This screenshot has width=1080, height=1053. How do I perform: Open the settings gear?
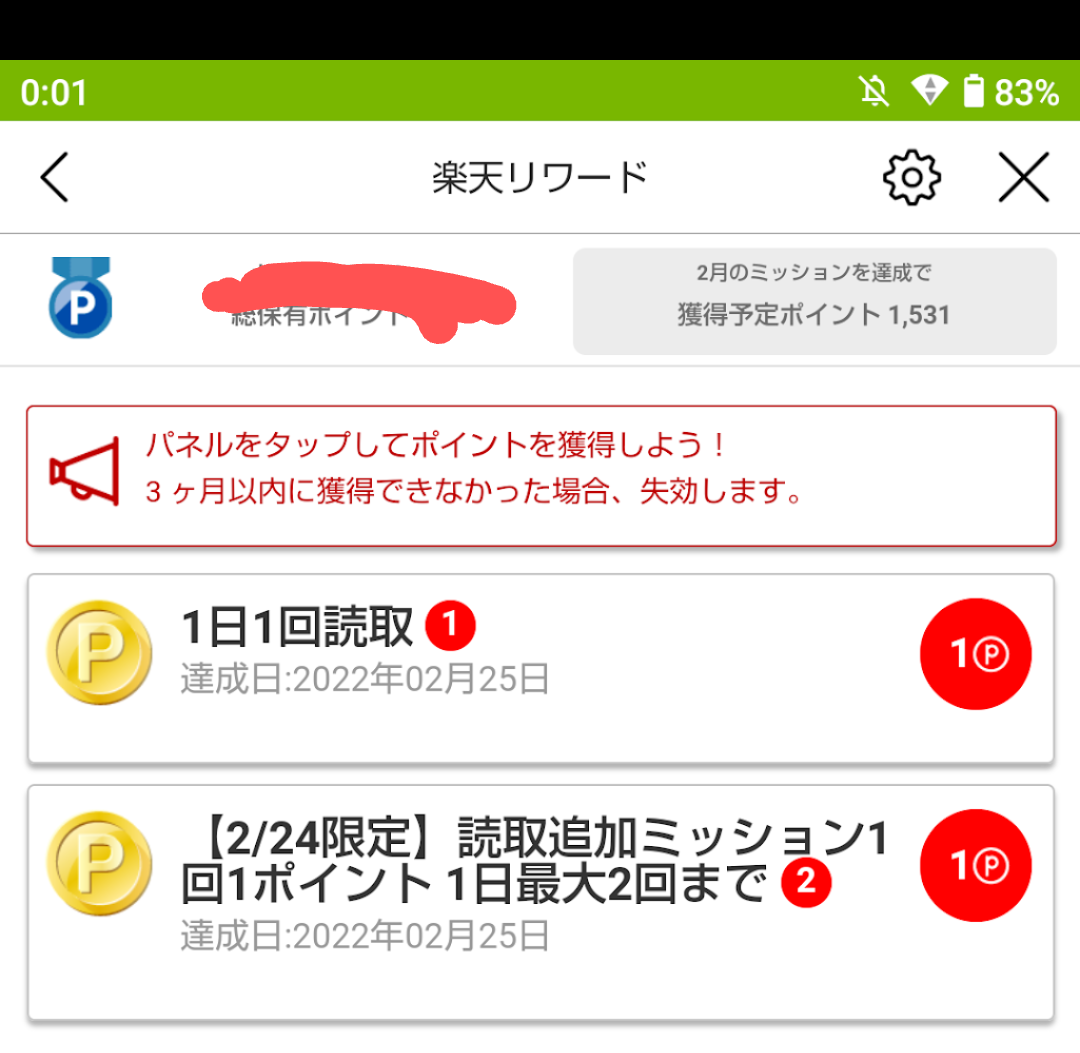[912, 179]
